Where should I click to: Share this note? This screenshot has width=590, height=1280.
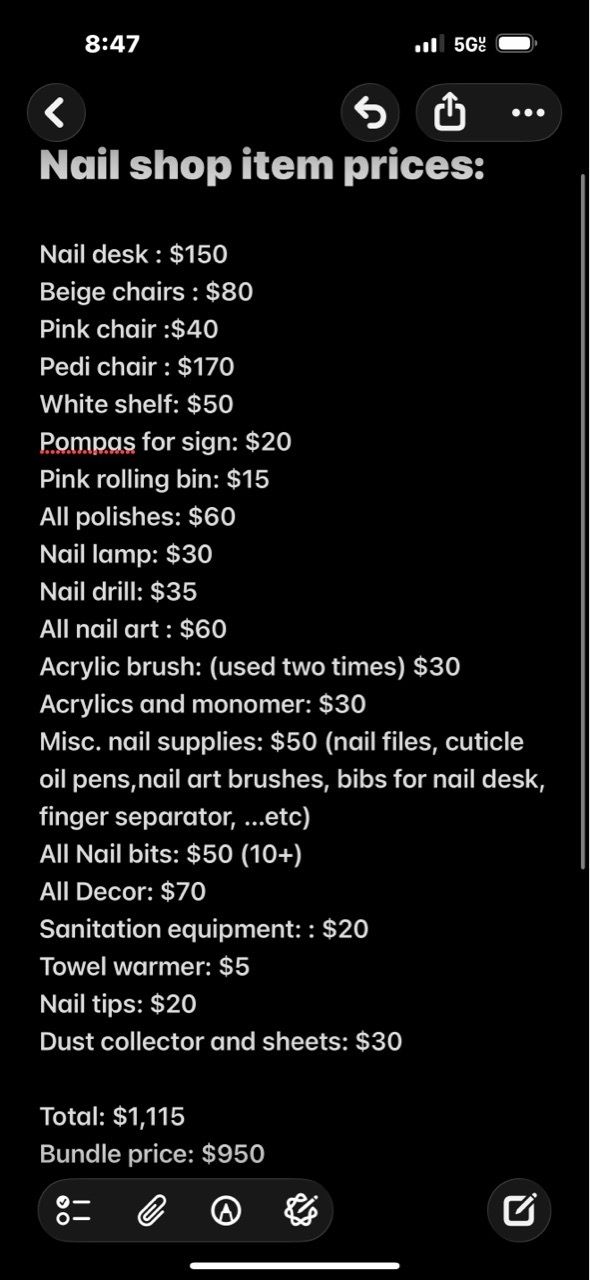coord(450,113)
